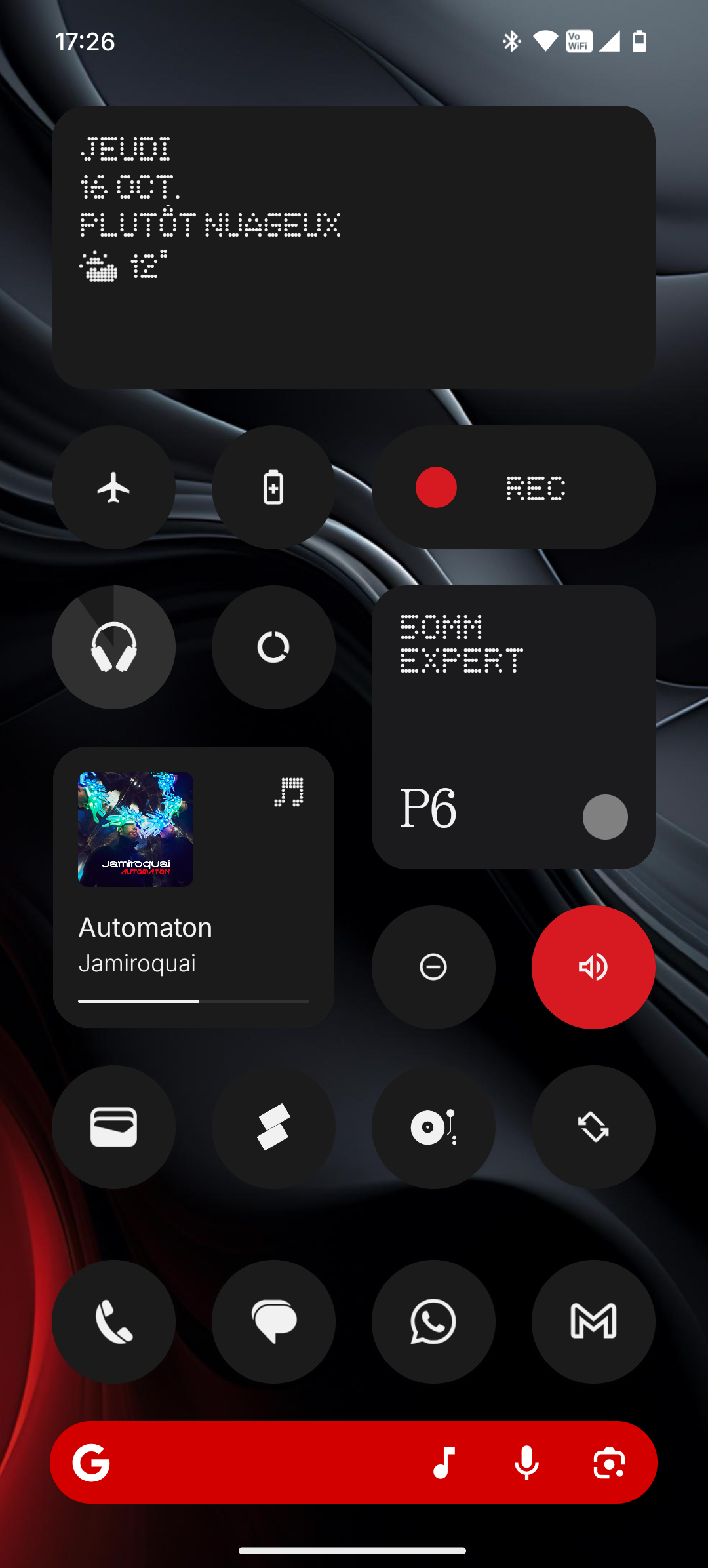Toggle battery saver
708x1568 pixels.
pyautogui.click(x=273, y=488)
